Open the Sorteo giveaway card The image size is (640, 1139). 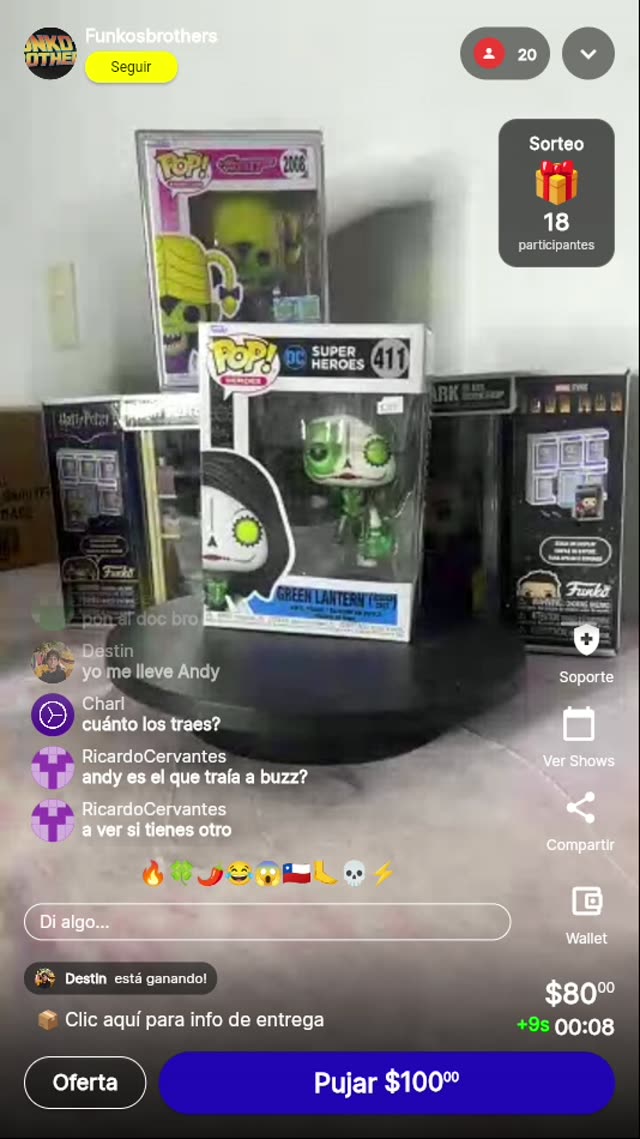(x=556, y=193)
